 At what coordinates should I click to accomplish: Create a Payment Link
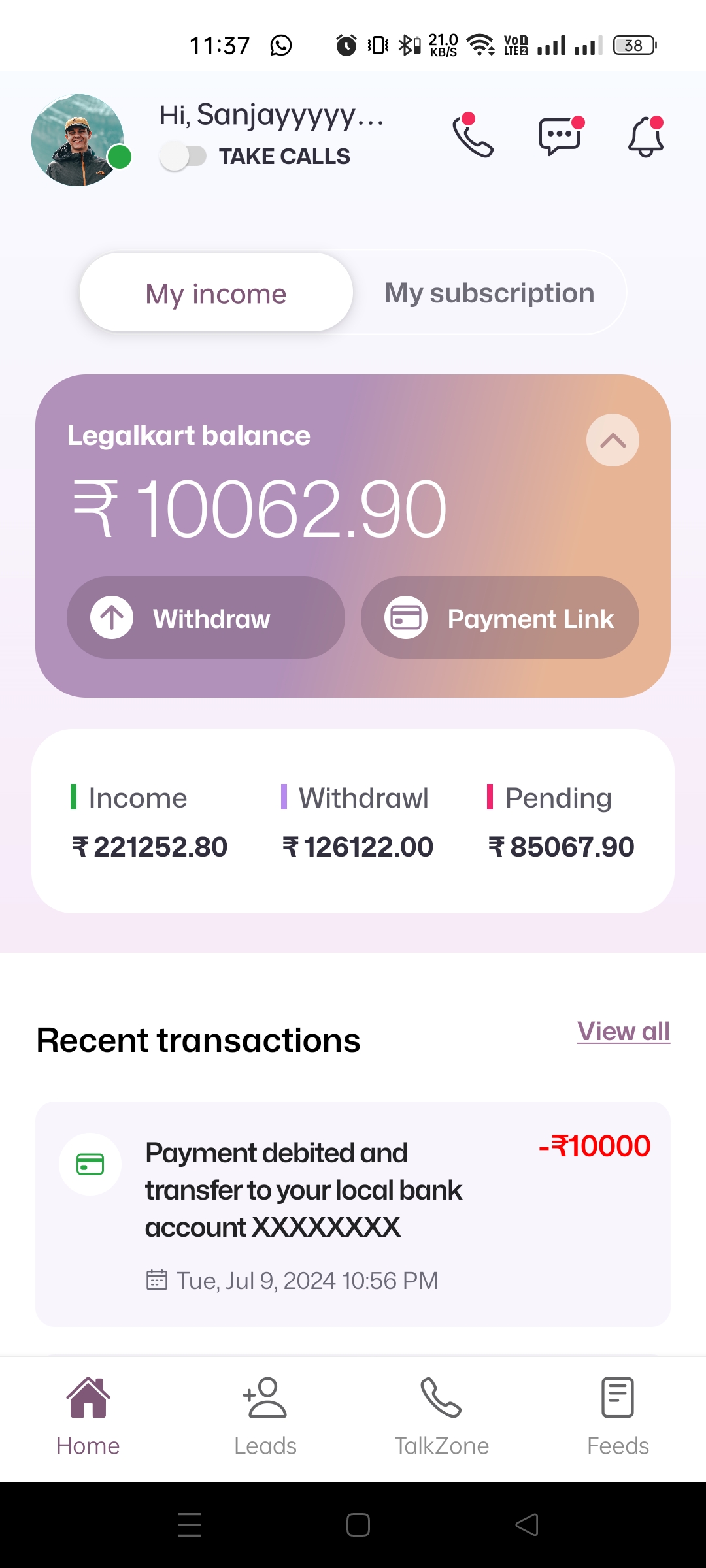(x=499, y=617)
